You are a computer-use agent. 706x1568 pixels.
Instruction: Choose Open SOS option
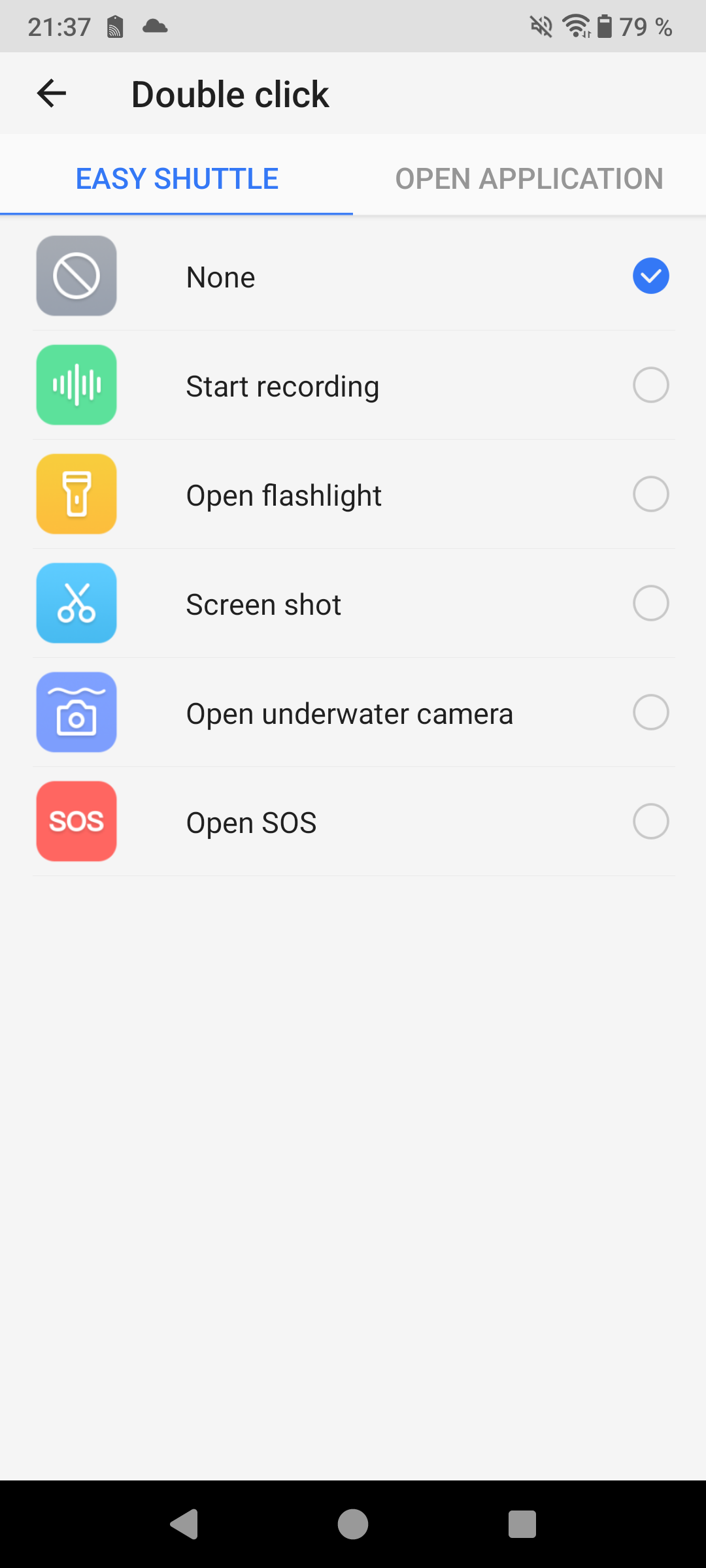coord(353,822)
